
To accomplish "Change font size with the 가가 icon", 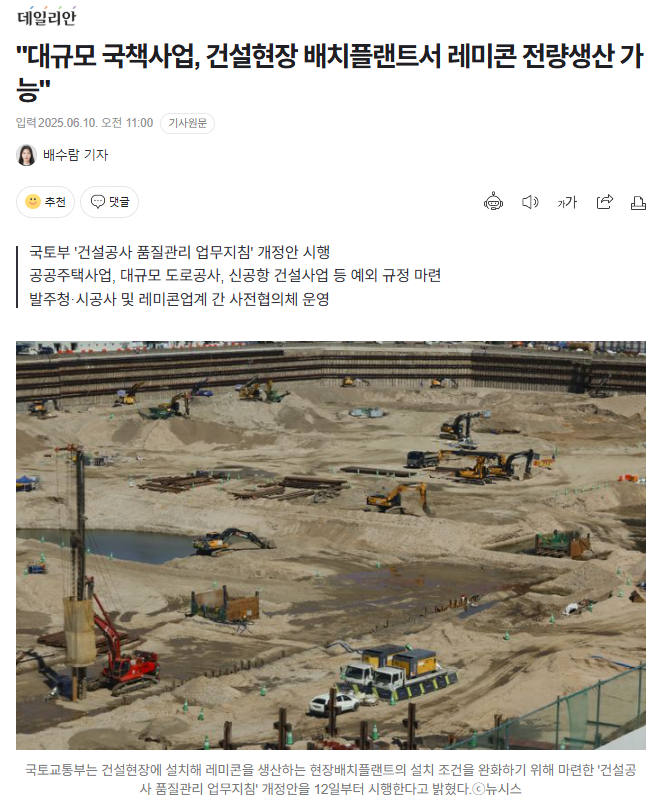I will [567, 202].
